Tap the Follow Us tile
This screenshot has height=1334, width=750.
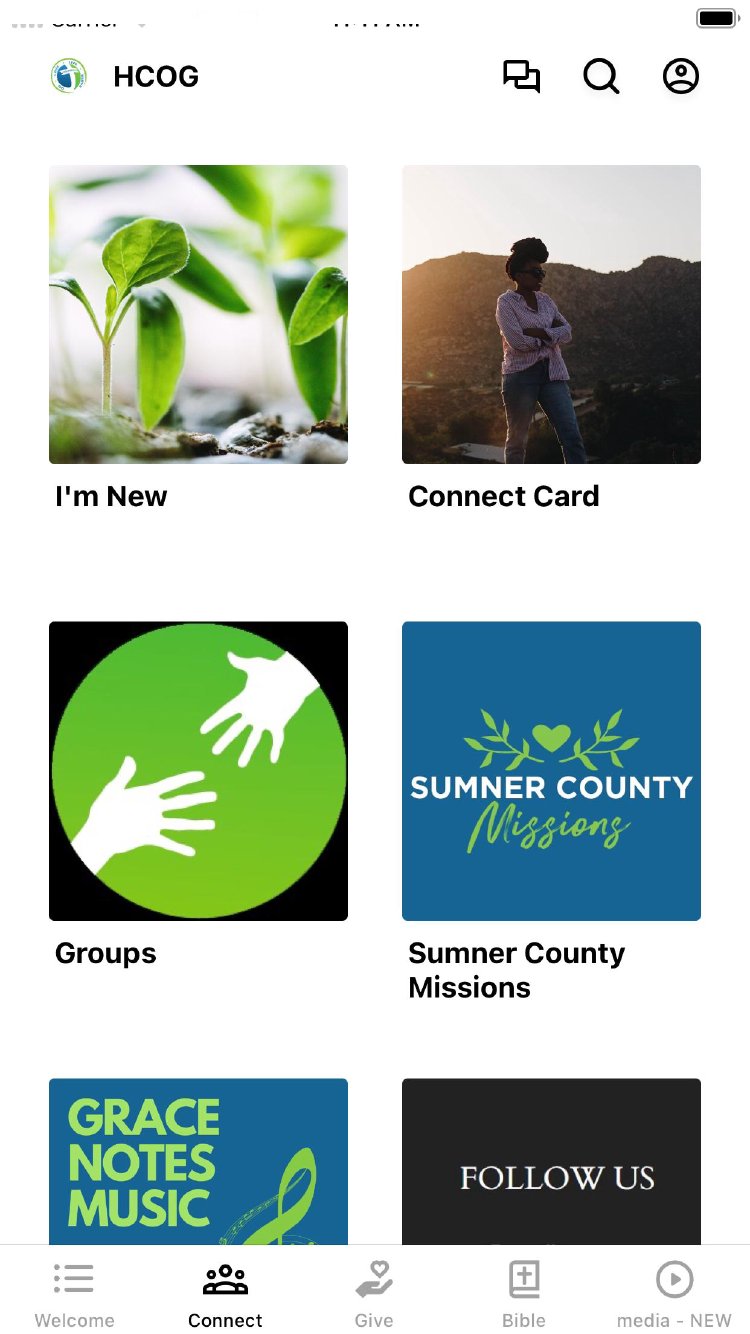click(551, 1160)
